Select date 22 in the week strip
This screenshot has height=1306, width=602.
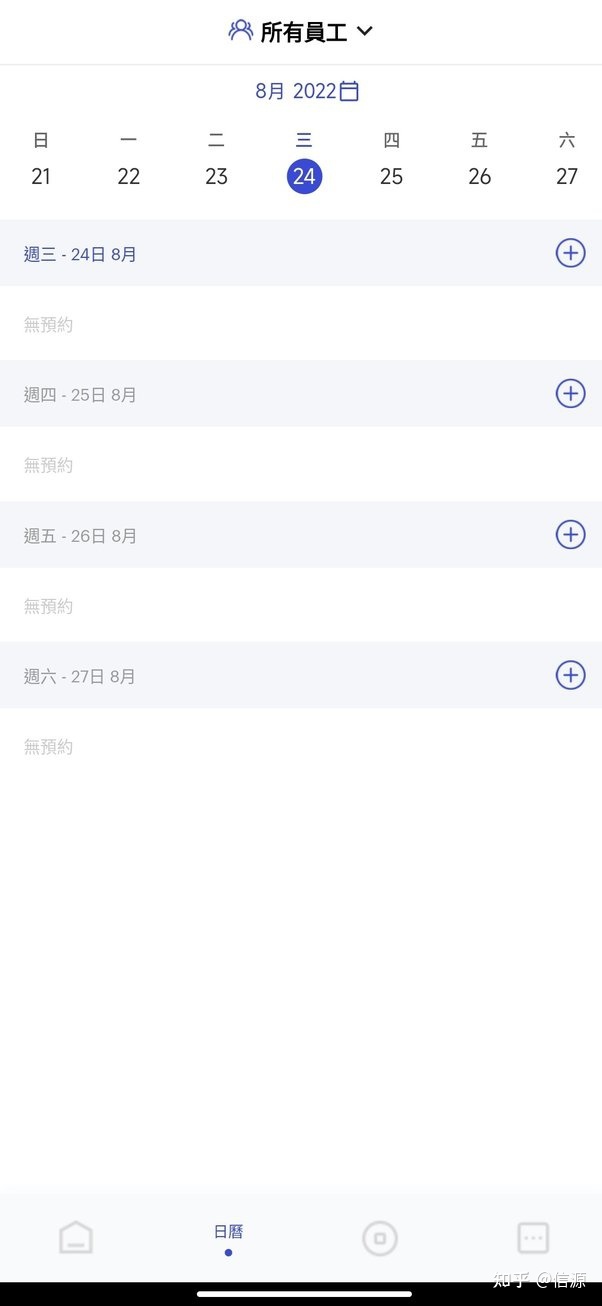pyautogui.click(x=129, y=177)
